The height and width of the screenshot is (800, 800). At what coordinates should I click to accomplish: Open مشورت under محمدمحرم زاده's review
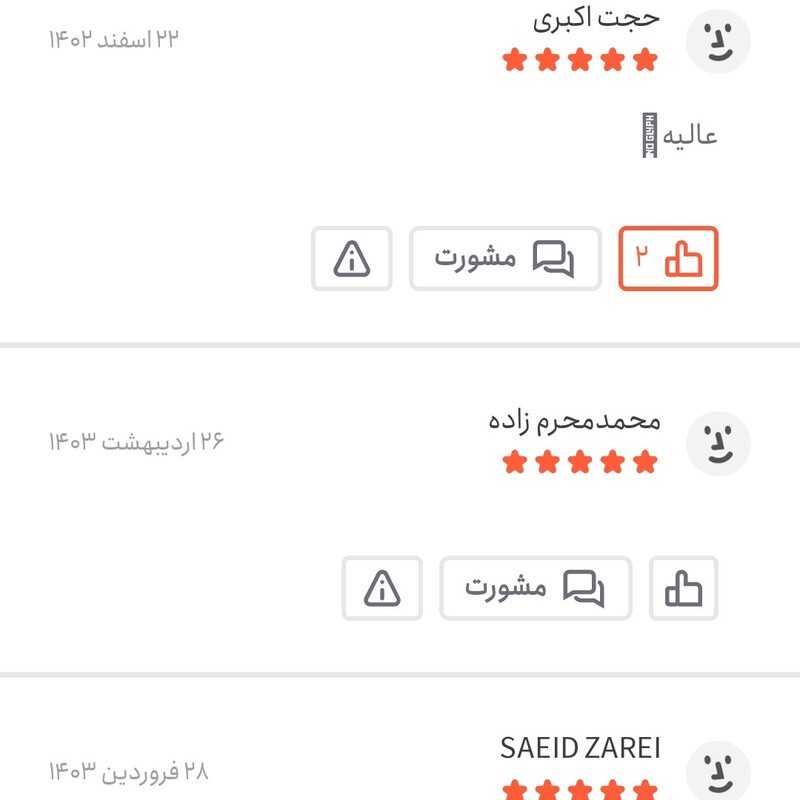[535, 588]
